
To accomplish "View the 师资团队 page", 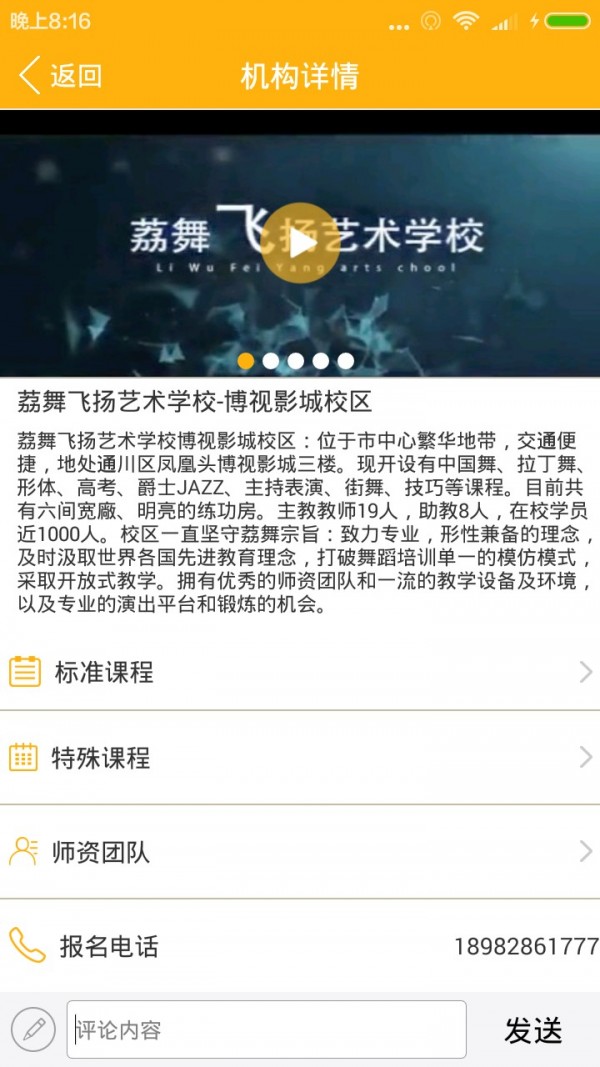I will [300, 852].
